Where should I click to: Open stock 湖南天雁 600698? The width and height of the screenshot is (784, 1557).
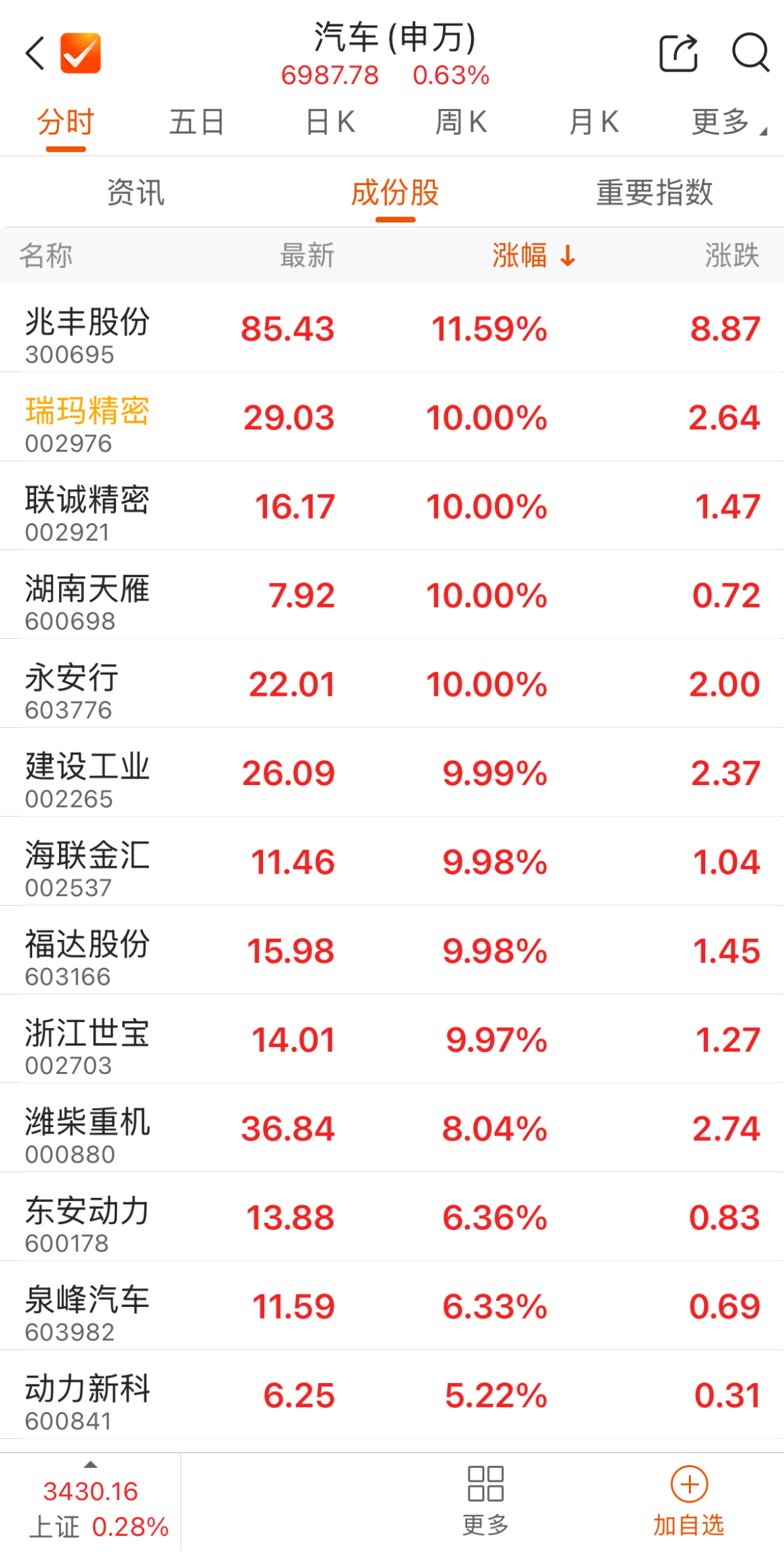(x=392, y=595)
